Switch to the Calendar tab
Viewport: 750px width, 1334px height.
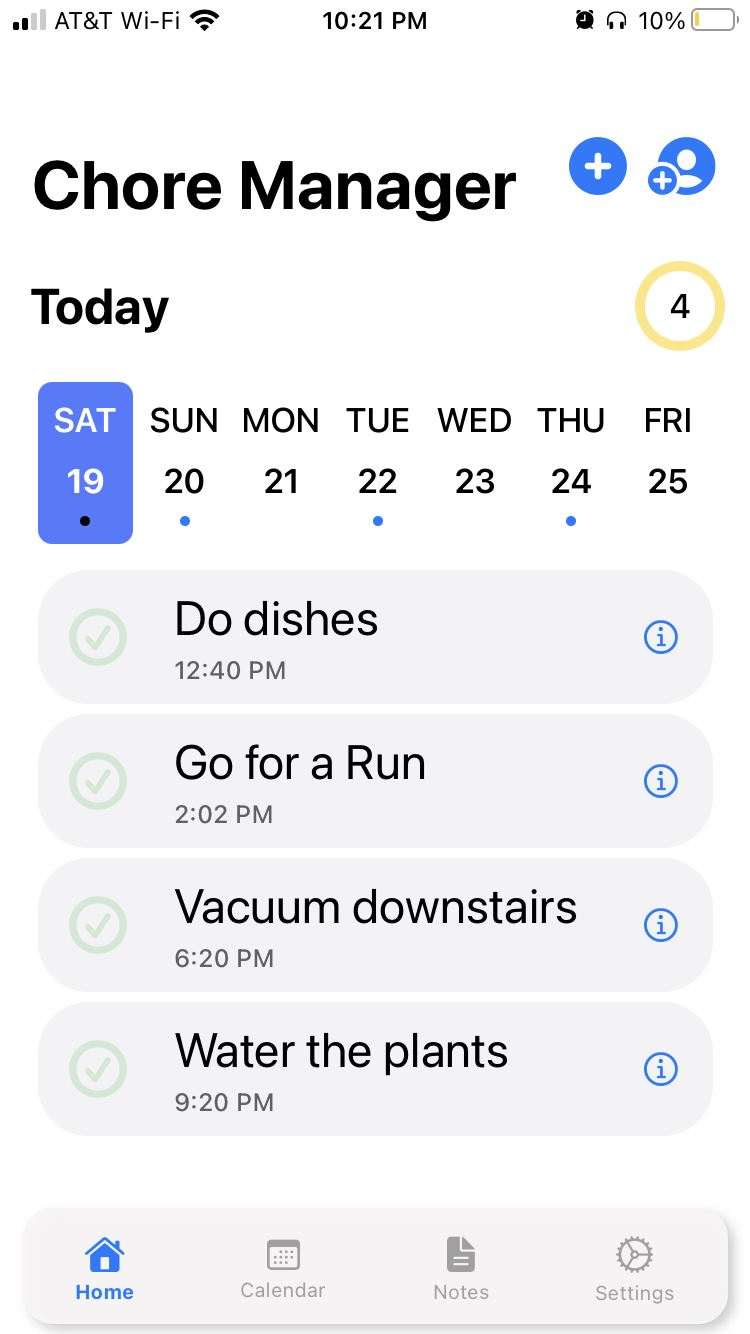(x=283, y=1268)
